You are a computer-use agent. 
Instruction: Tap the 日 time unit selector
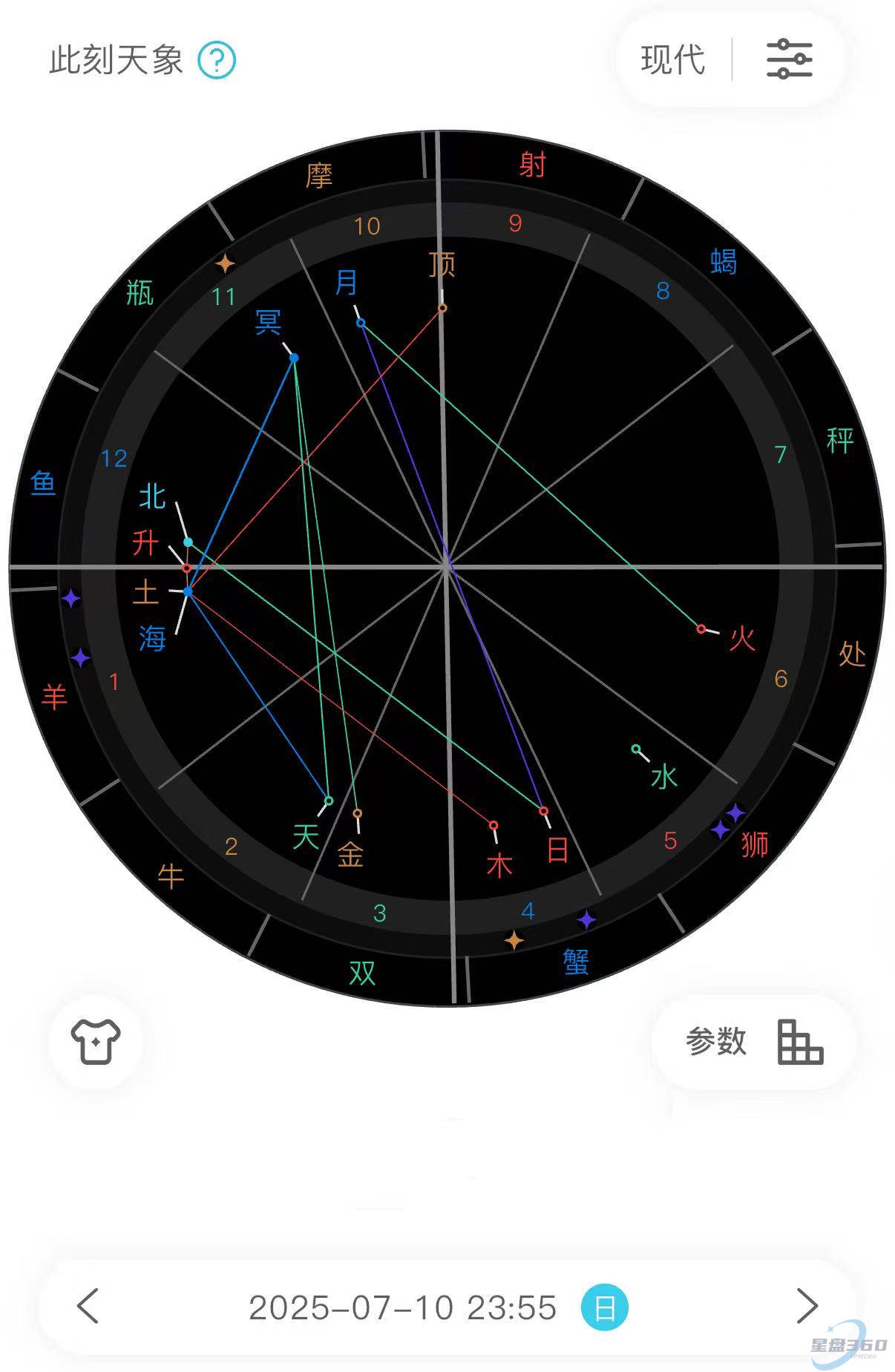pos(604,1307)
